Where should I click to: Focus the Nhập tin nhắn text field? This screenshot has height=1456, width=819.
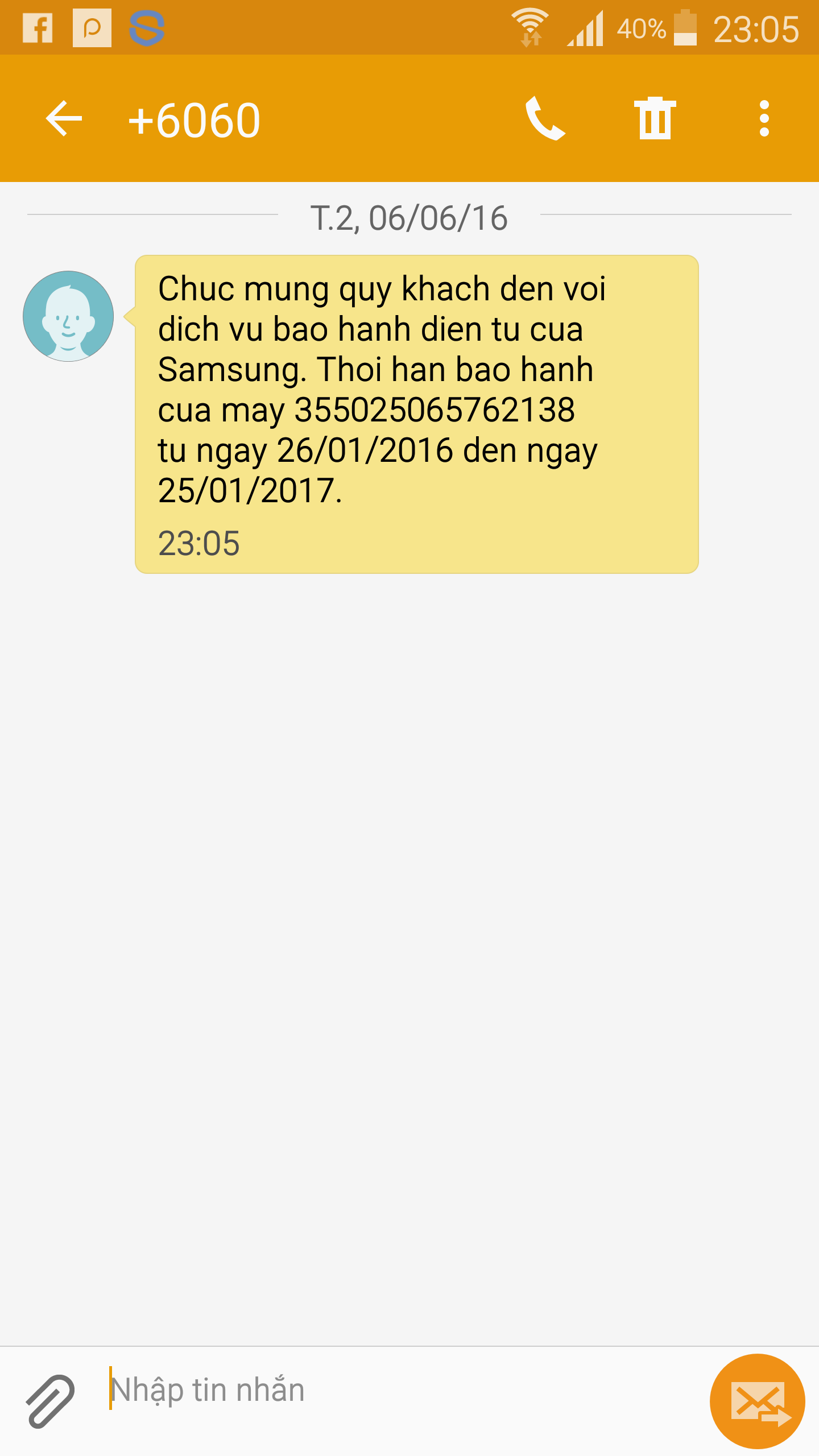(398, 1390)
